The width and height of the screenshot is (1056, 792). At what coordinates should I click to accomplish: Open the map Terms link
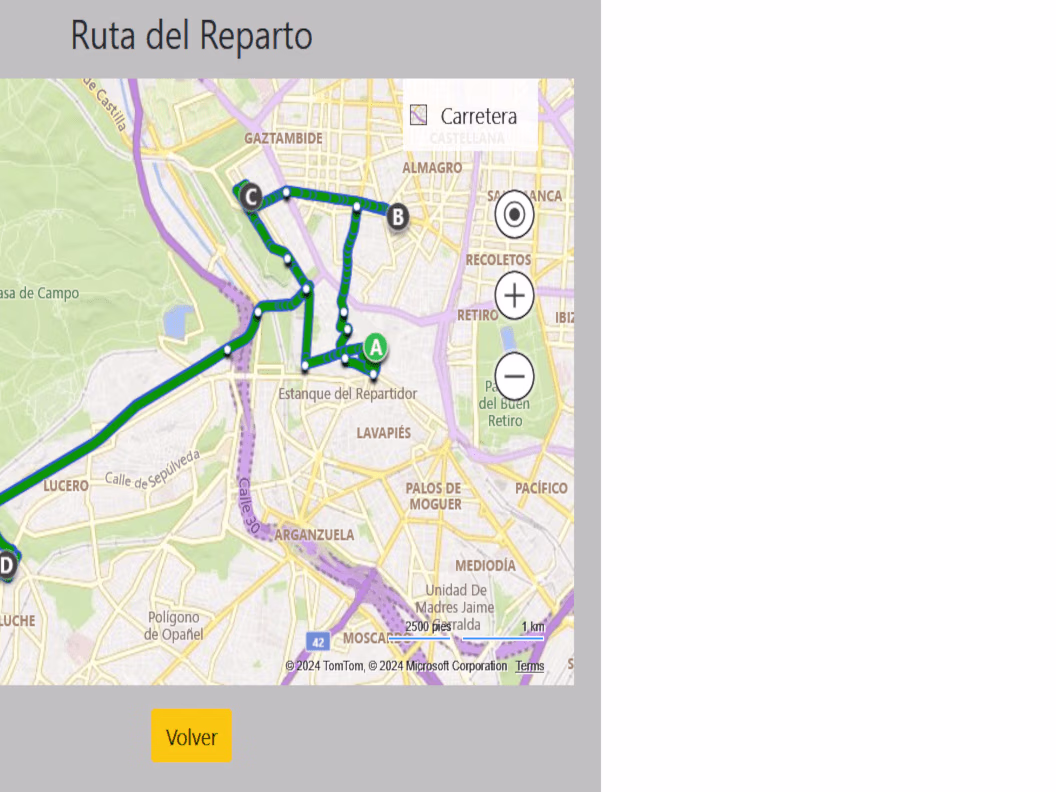point(530,666)
